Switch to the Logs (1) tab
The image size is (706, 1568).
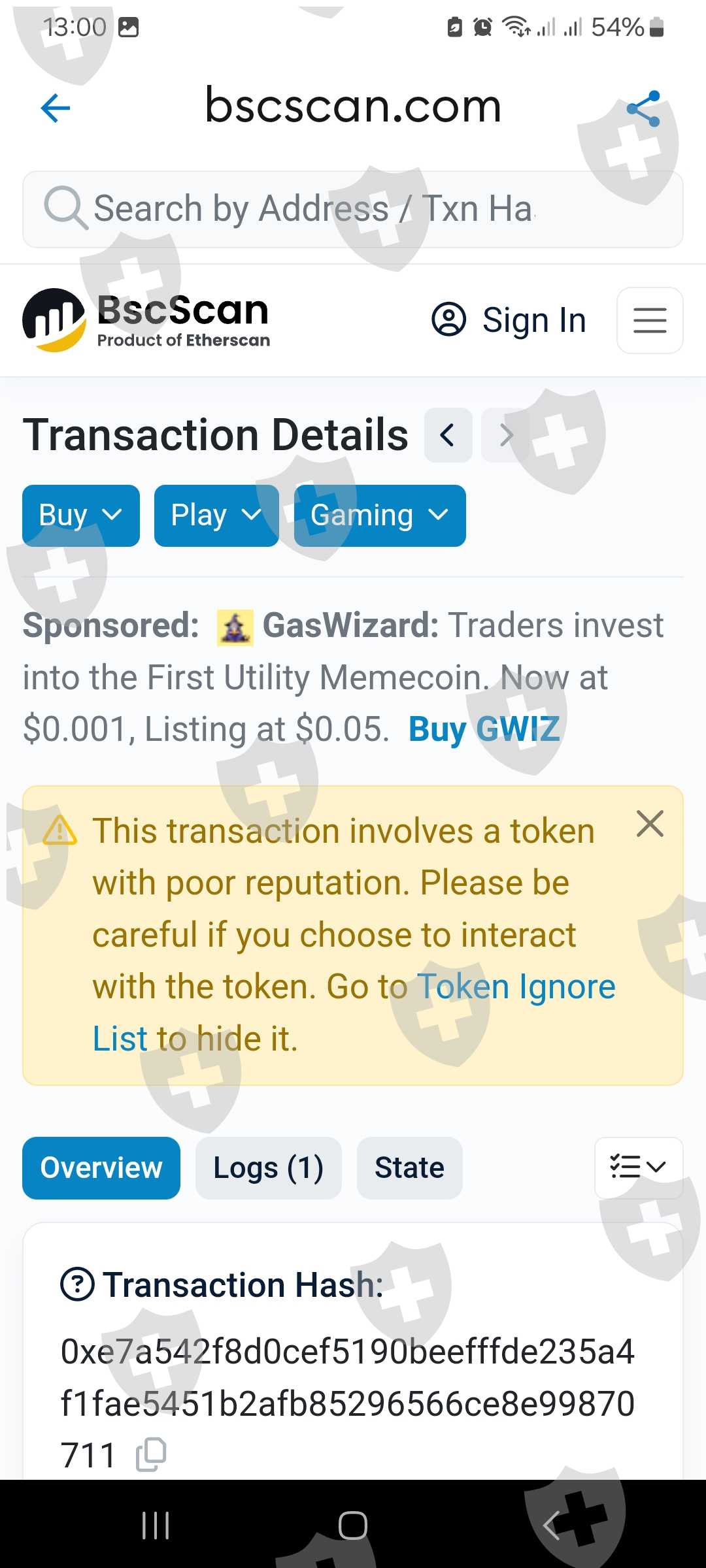(268, 1168)
